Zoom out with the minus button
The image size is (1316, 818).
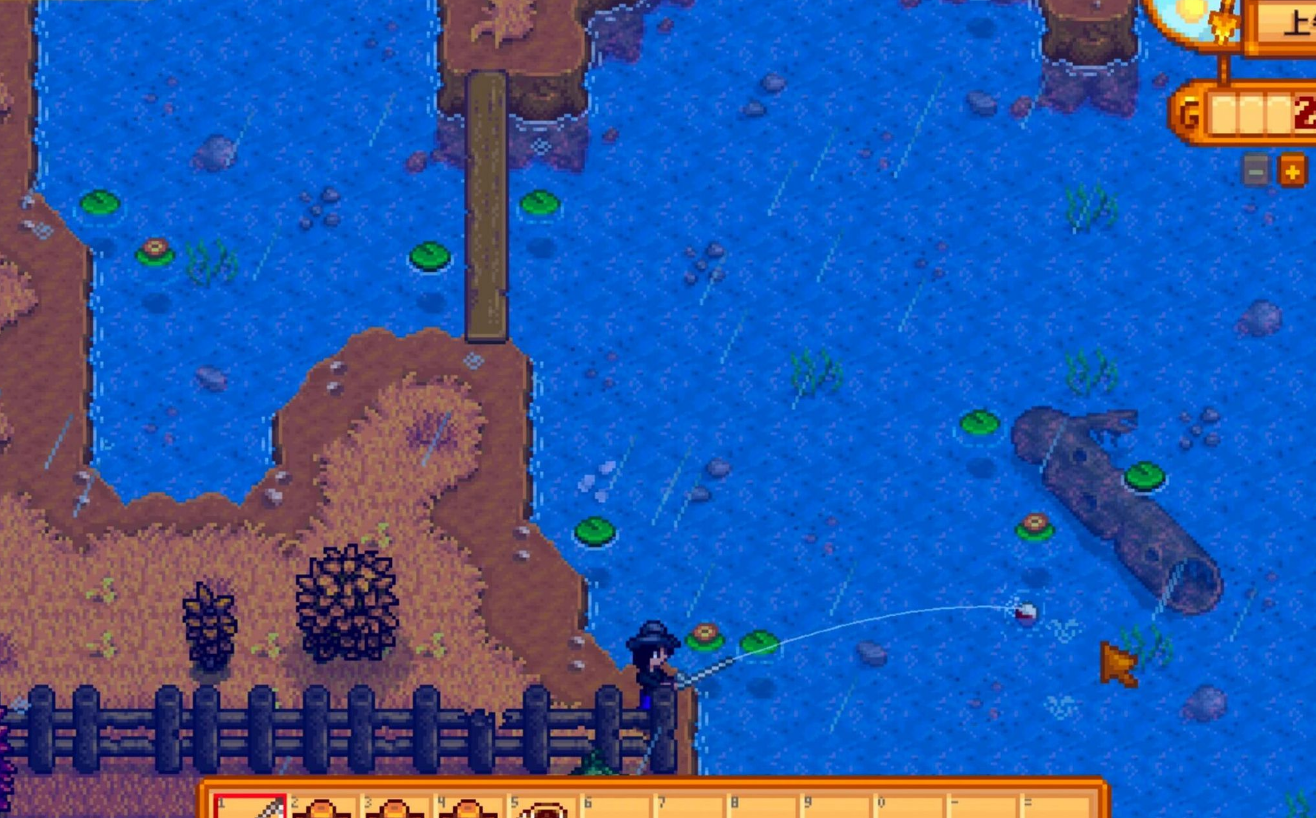coord(1256,171)
